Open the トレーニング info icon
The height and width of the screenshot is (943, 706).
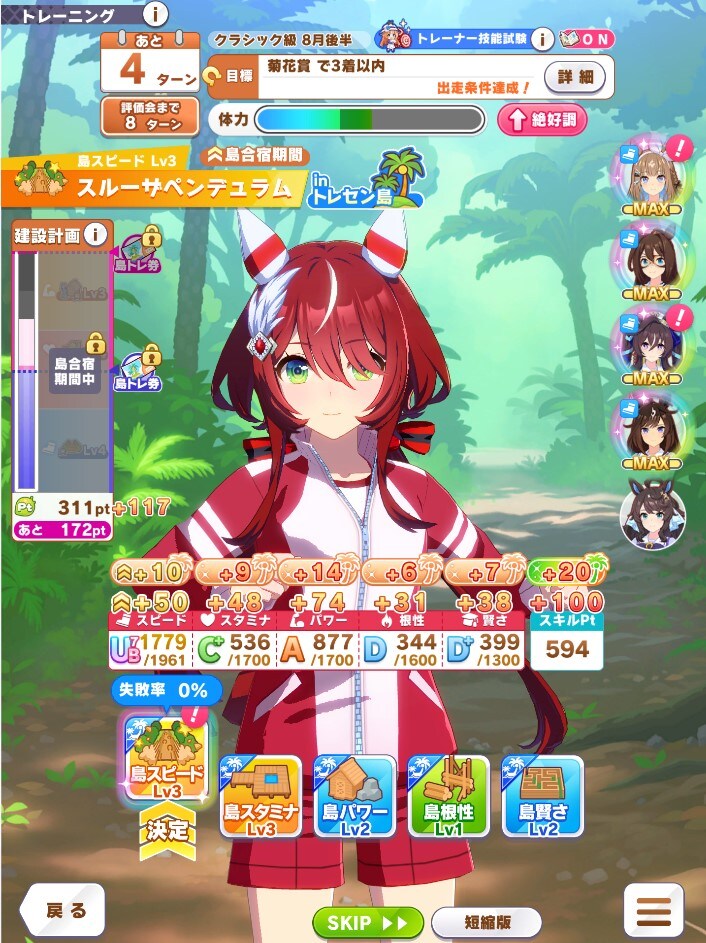pos(157,14)
